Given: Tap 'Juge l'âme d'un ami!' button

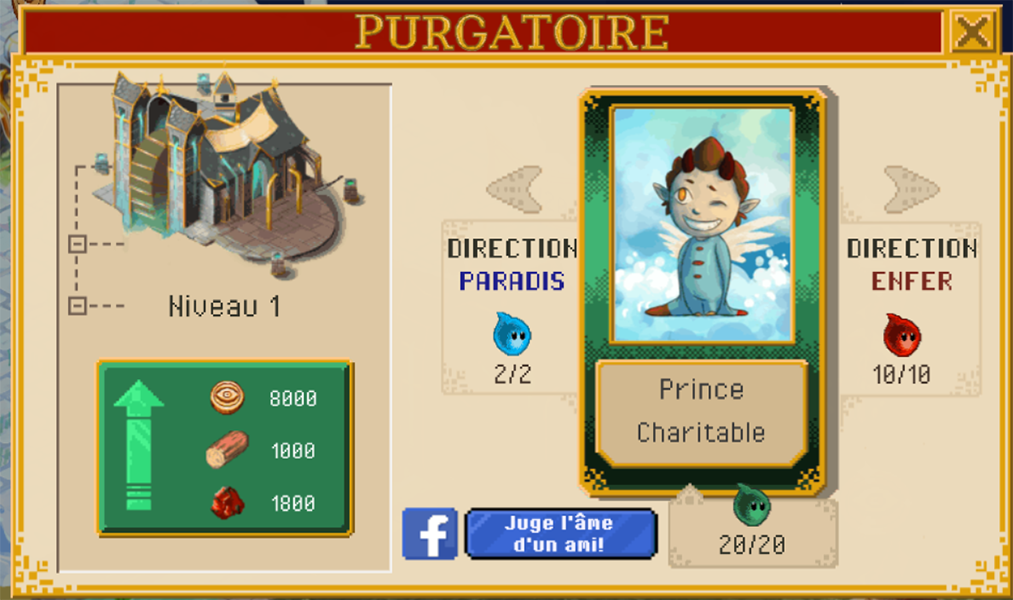Looking at the screenshot, I should coord(560,534).
